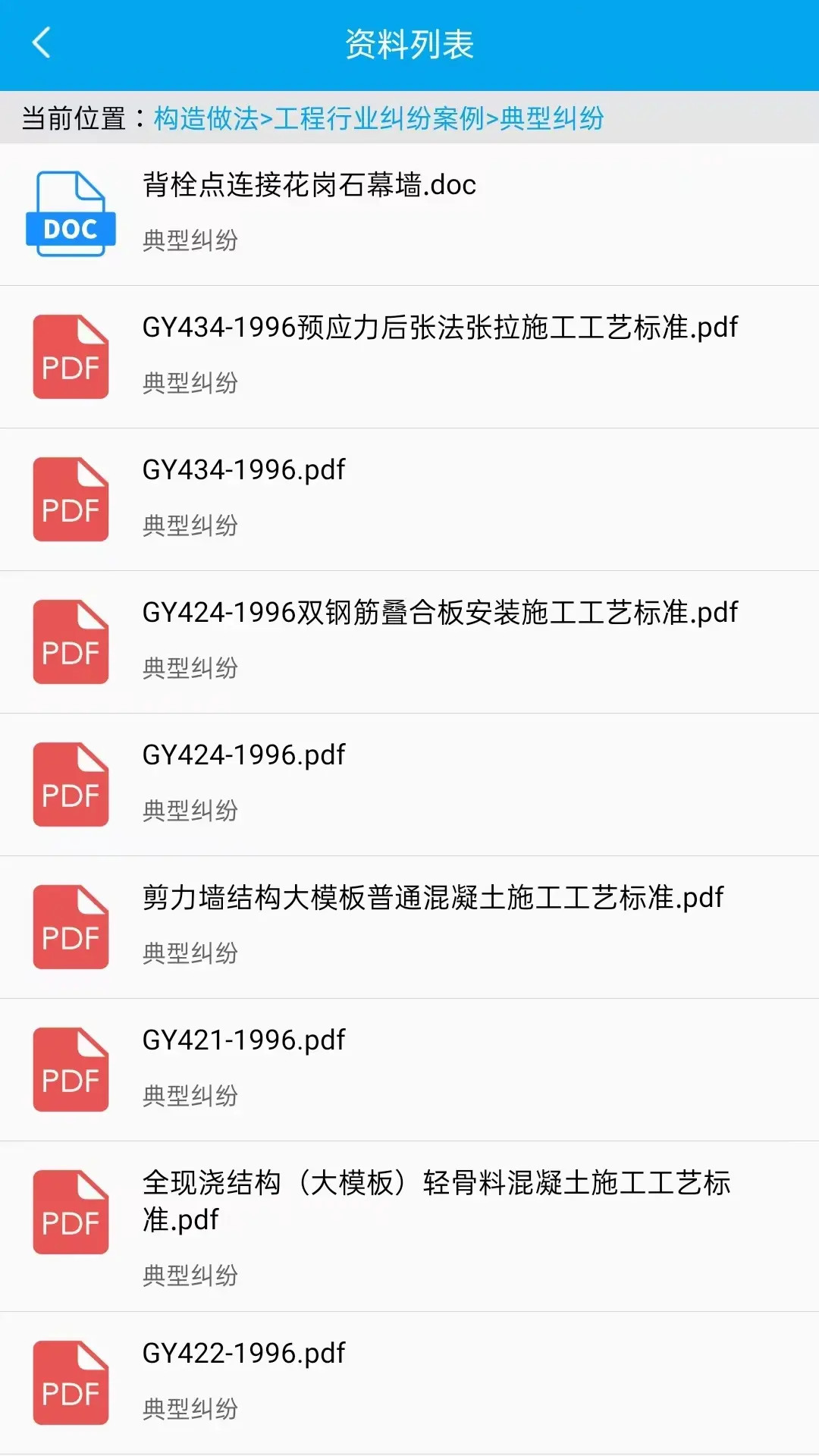
Task: Click the PDF icon beside GY421-1996.pdf
Action: 71,1069
